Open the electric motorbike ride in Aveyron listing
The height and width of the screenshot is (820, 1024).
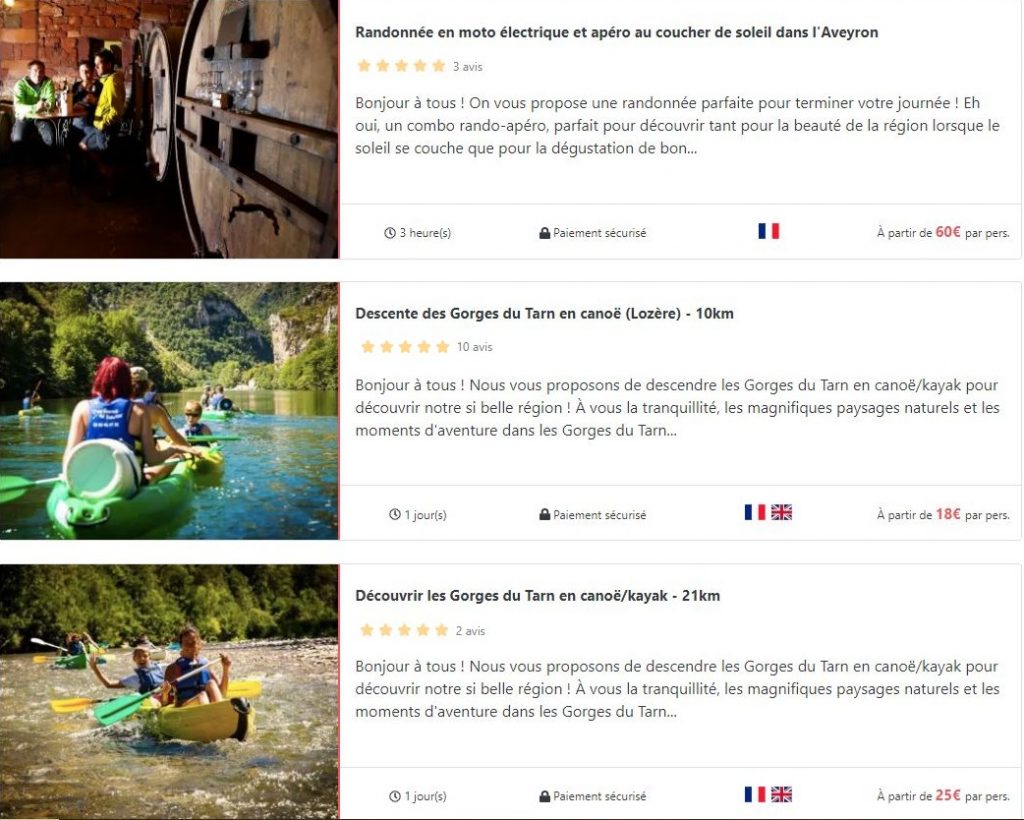click(x=616, y=32)
